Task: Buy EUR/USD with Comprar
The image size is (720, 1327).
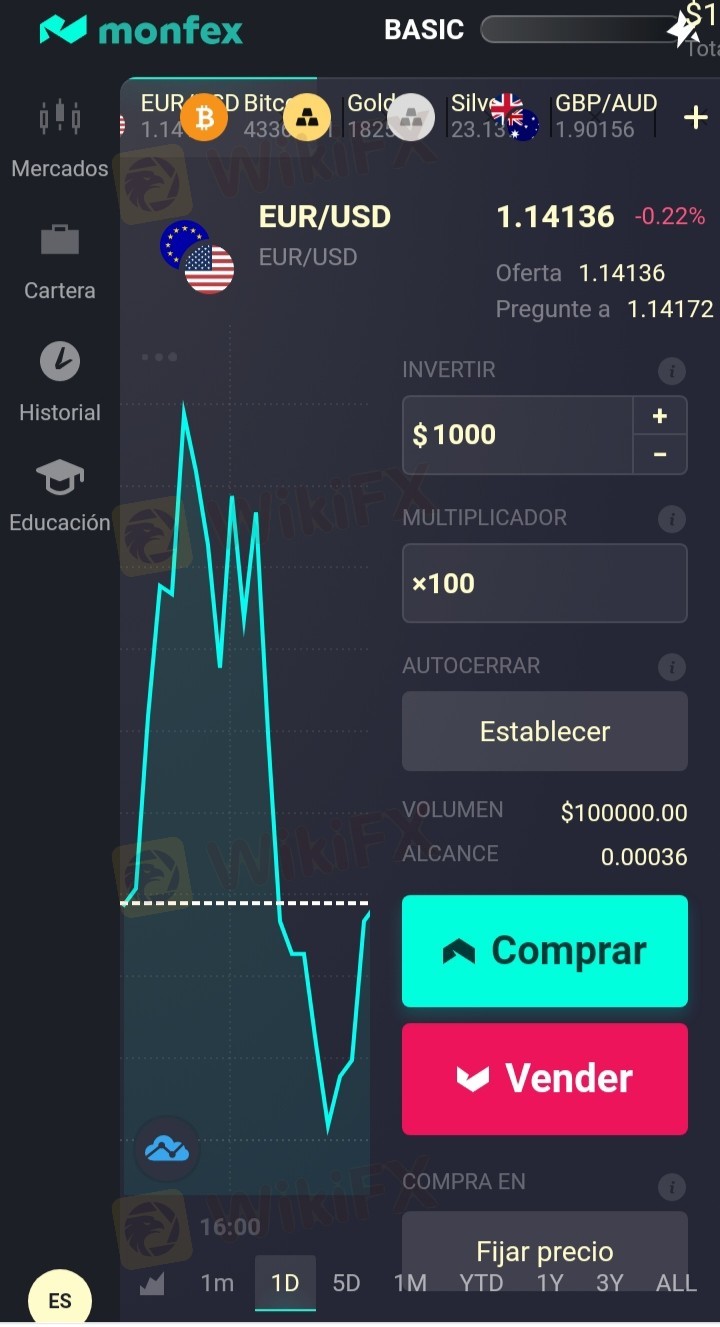Action: tap(544, 950)
